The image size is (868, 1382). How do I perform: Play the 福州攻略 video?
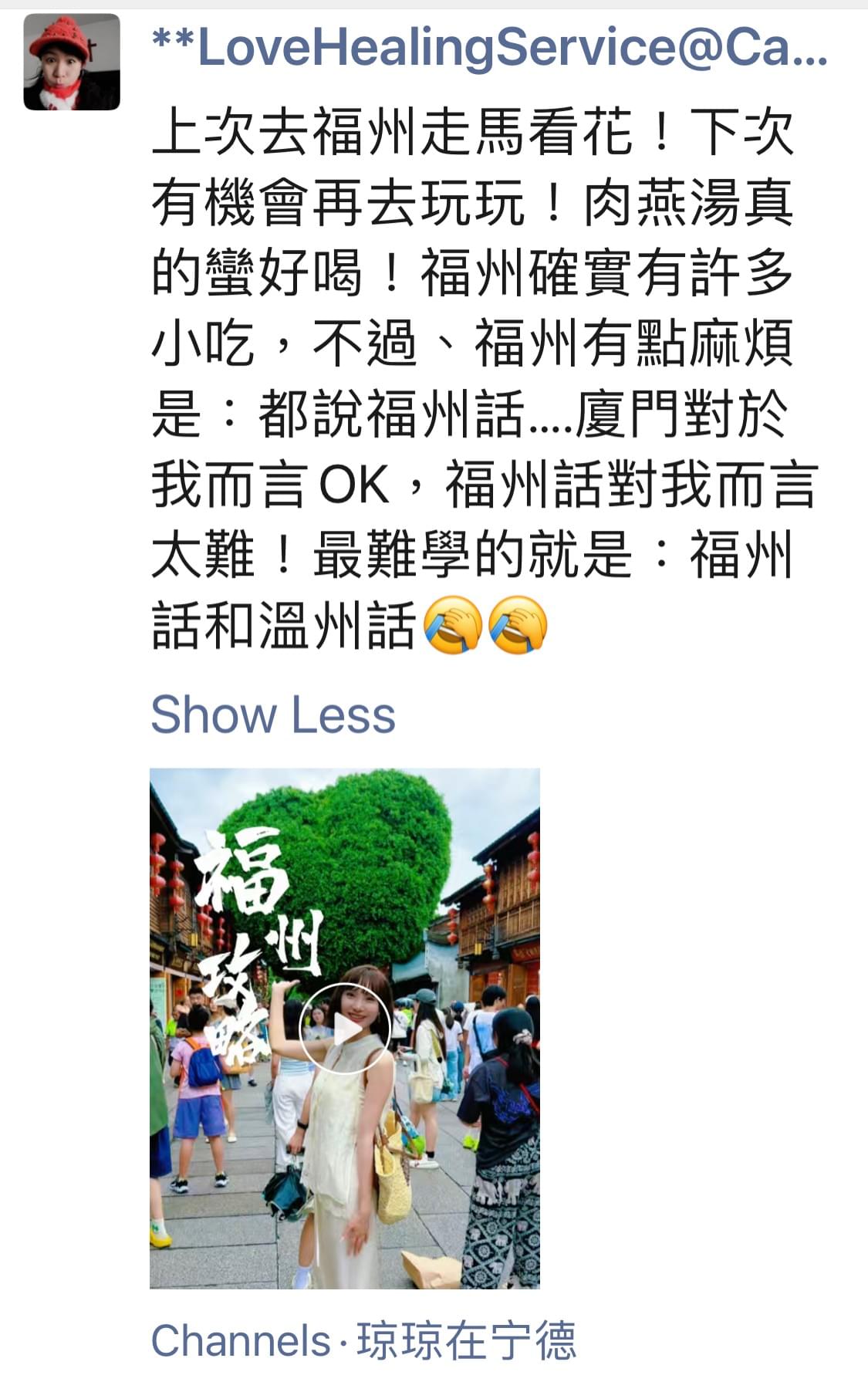click(x=344, y=1028)
